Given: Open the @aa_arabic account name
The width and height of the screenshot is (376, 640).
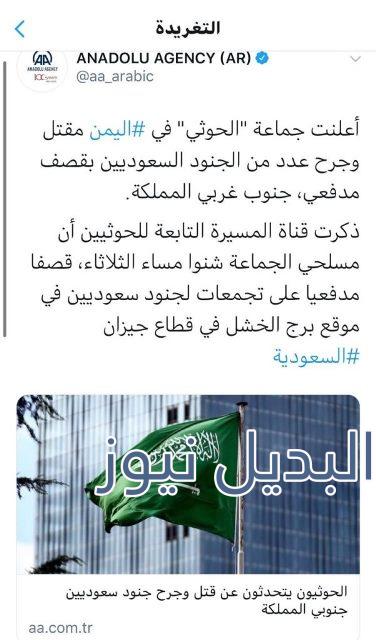Looking at the screenshot, I should 115,77.
